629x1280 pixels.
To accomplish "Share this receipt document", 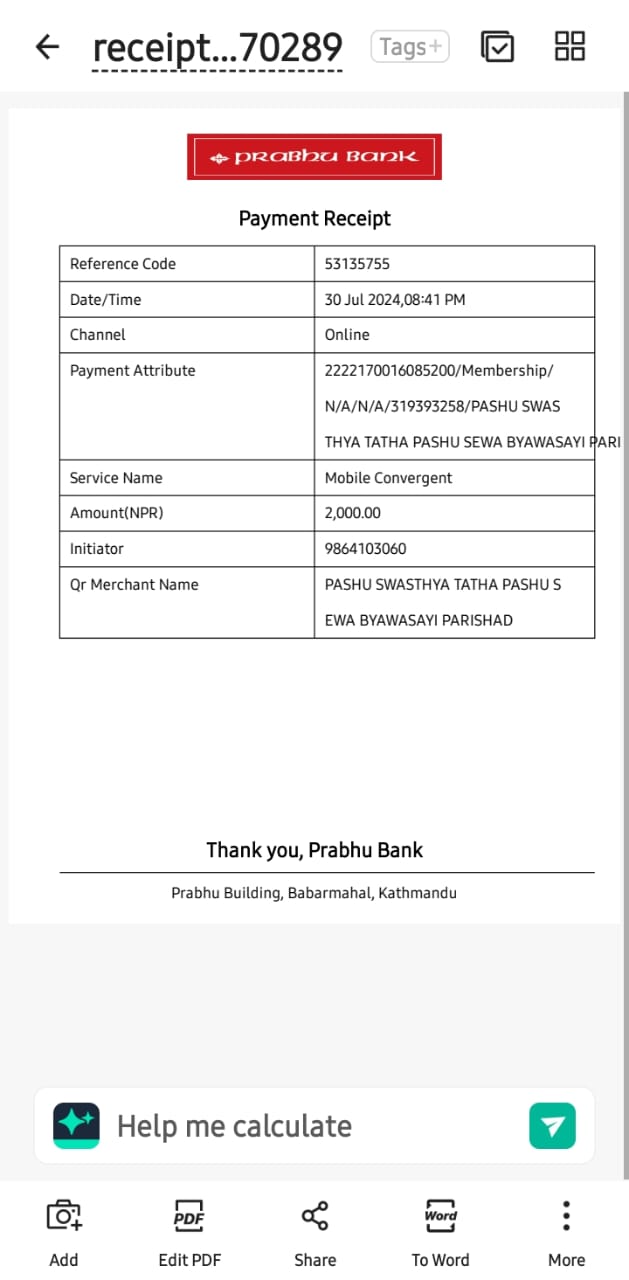I will [315, 1233].
